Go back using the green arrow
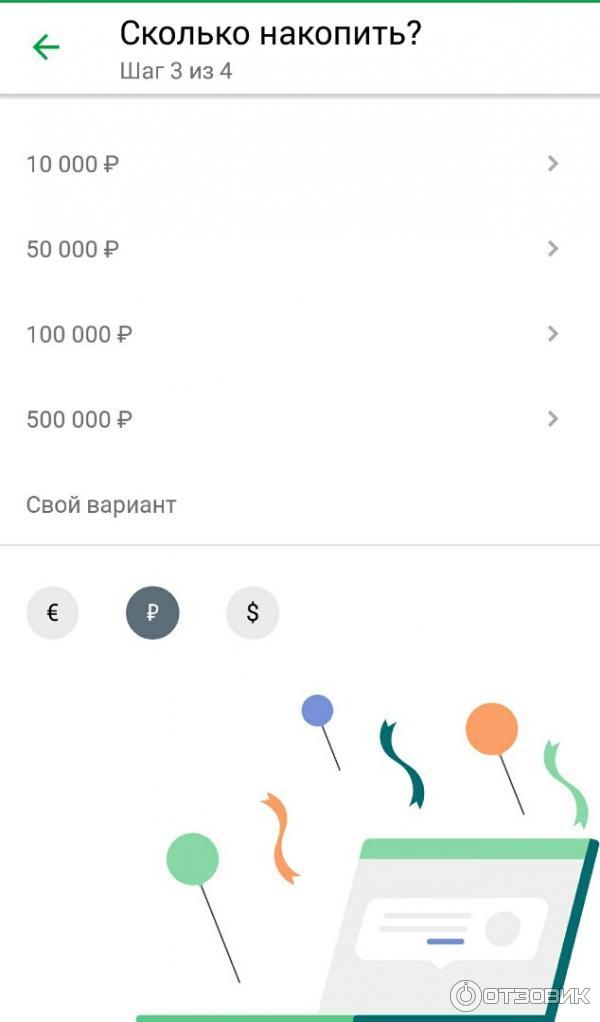The width and height of the screenshot is (600, 1022). click(46, 47)
